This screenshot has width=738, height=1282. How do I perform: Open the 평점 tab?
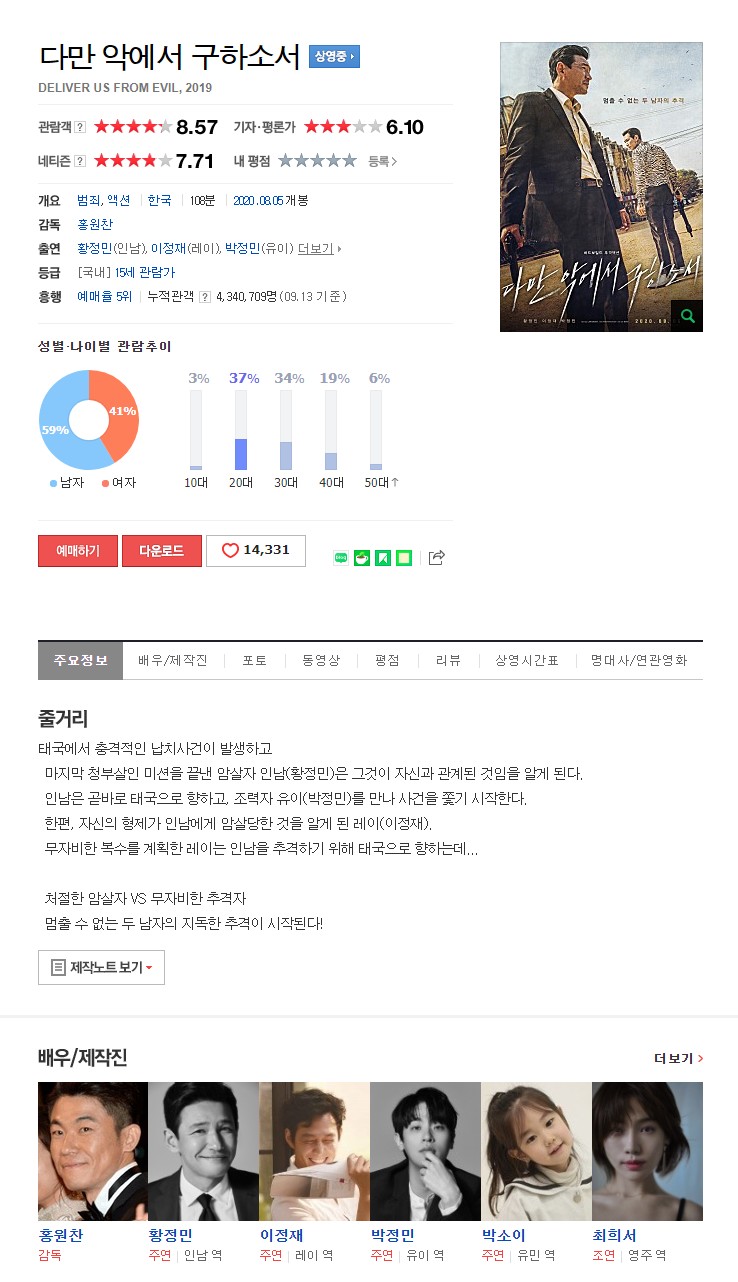[x=387, y=661]
